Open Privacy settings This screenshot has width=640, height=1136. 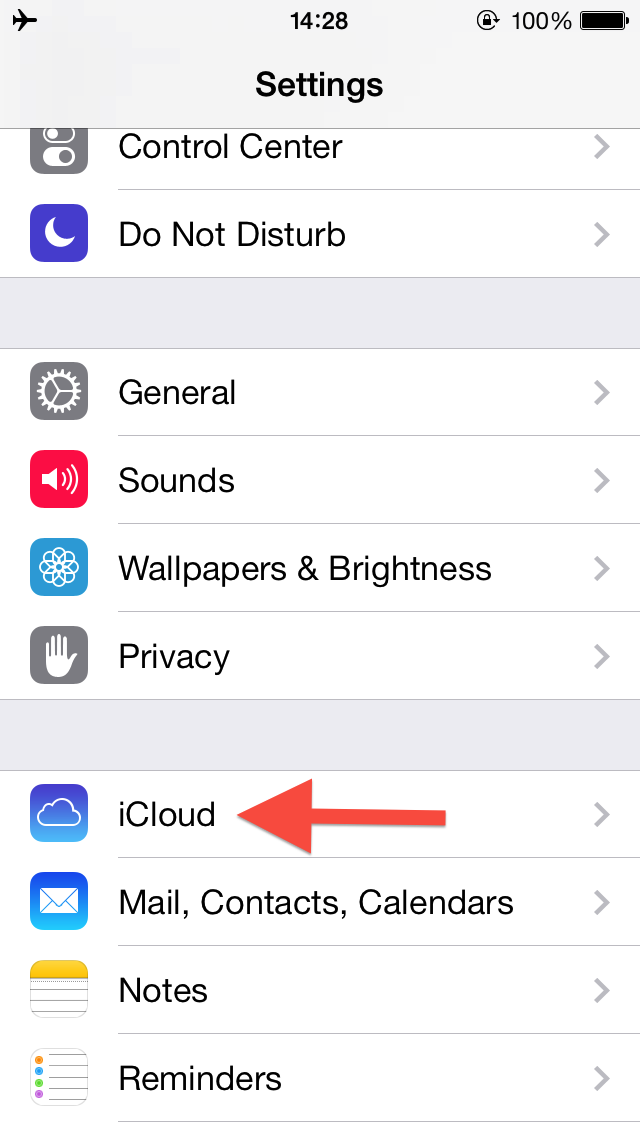[x=320, y=656]
